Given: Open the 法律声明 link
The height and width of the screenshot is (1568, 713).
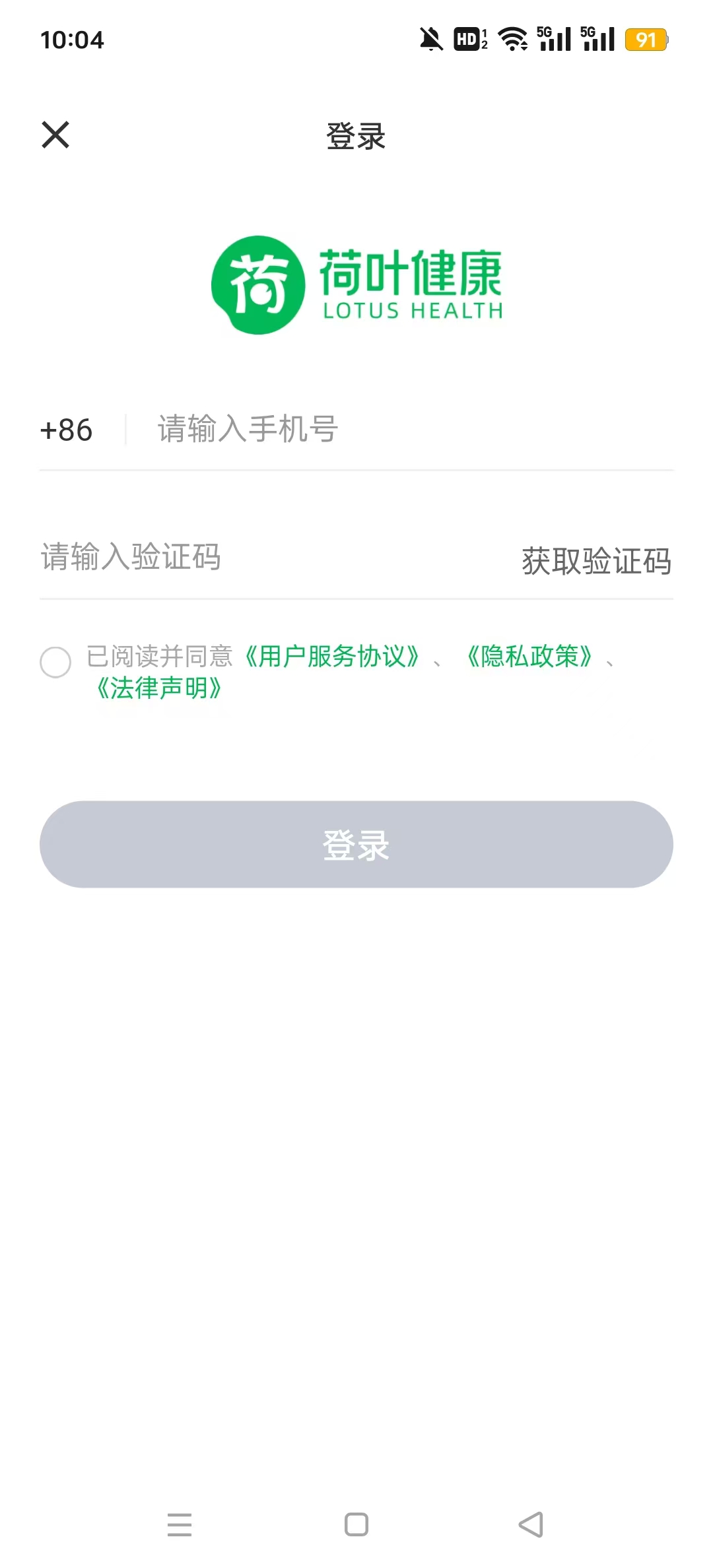Looking at the screenshot, I should [159, 688].
